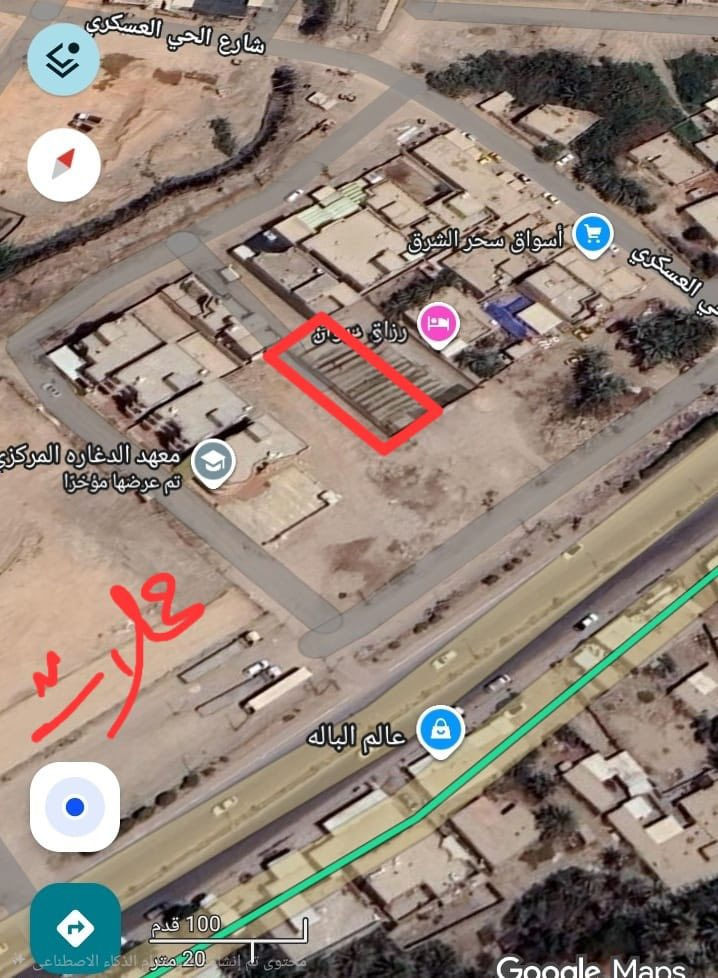Select عالم الباله shop marker
This screenshot has width=718, height=978.
coord(439,730)
